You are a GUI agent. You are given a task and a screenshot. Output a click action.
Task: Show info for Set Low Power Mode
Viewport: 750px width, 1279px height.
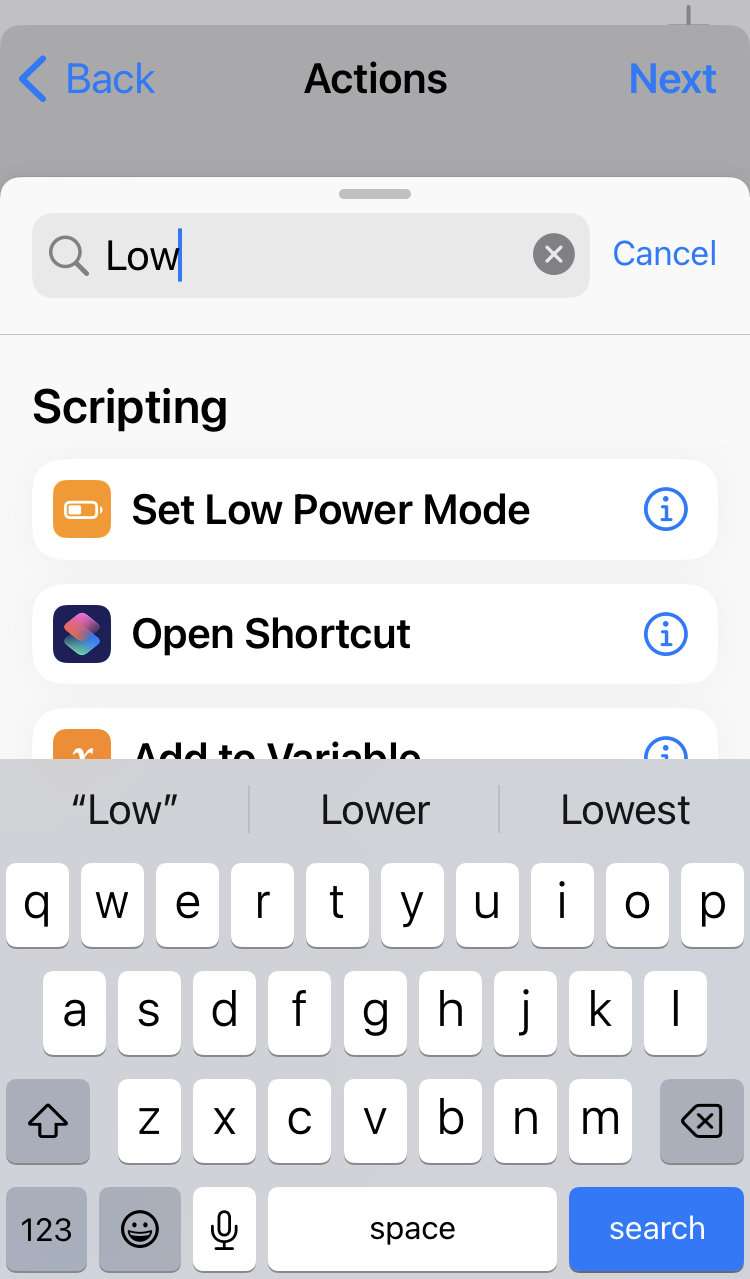click(x=665, y=510)
